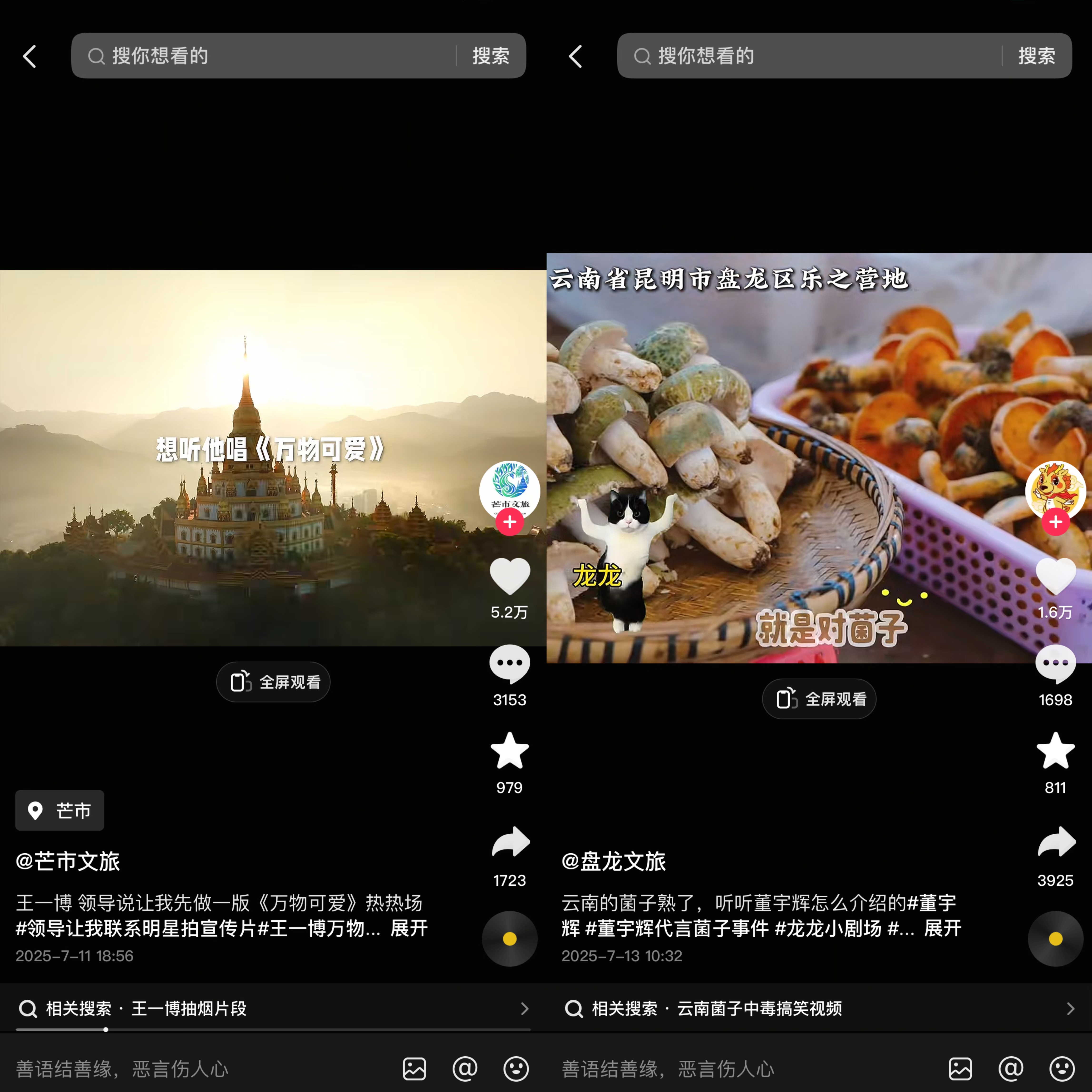Expand the 云南的菌子熟了 caption with 展开
This screenshot has width=1092, height=1092.
942,928
